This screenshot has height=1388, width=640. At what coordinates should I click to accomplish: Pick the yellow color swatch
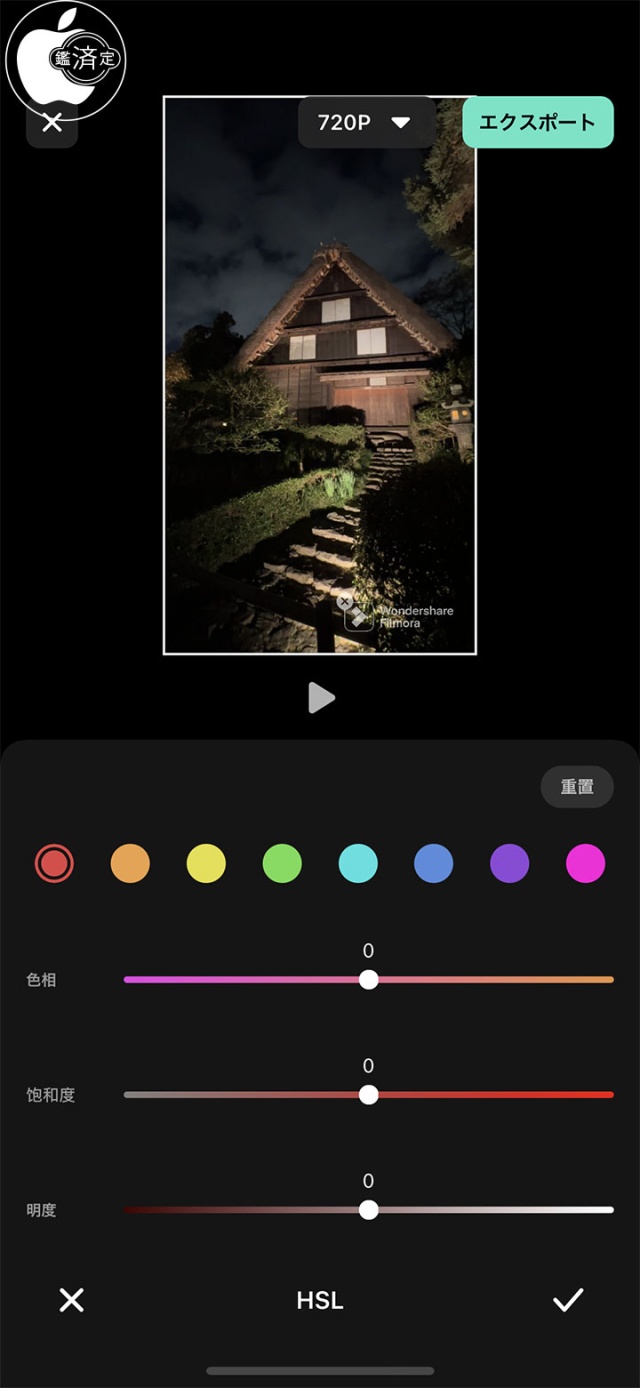pyautogui.click(x=206, y=863)
